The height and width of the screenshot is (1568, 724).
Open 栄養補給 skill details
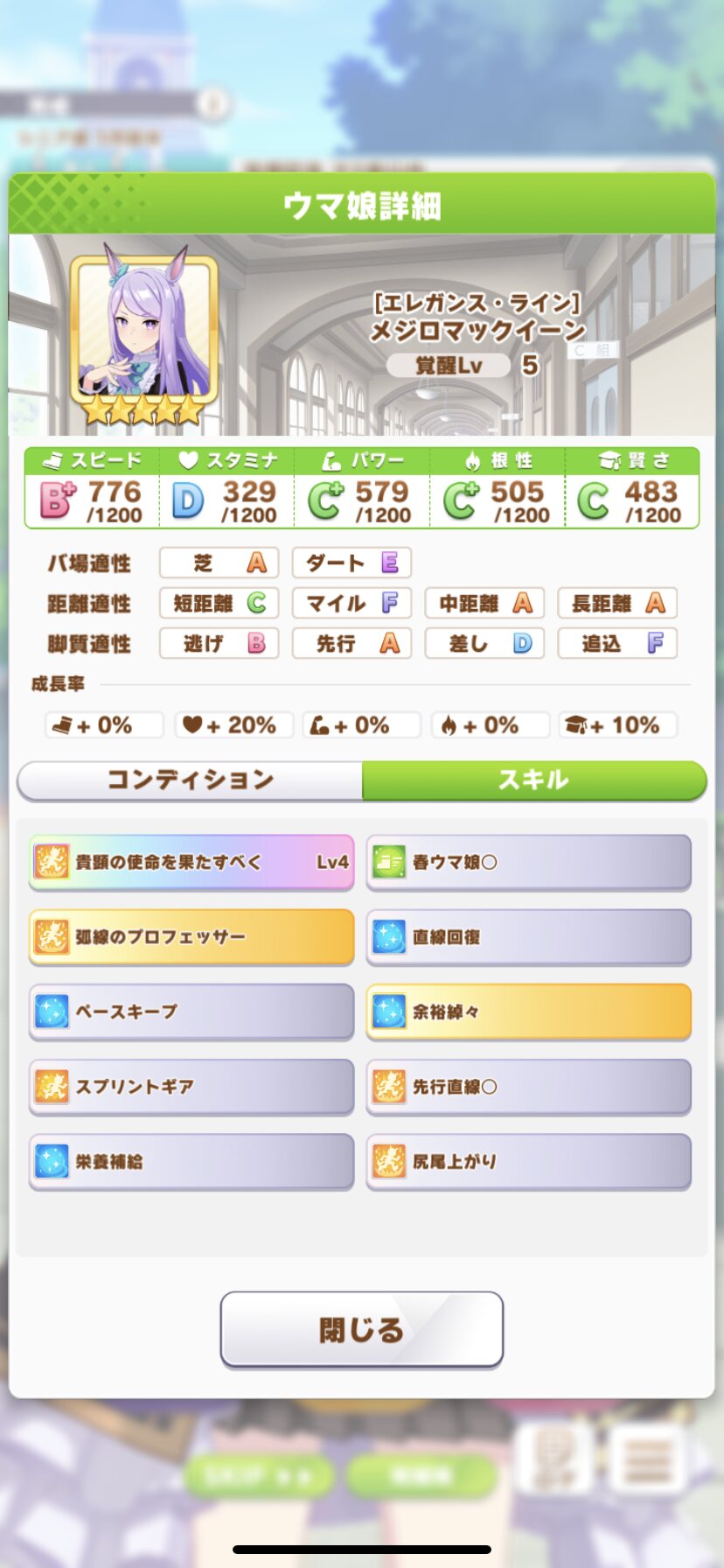[191, 1162]
